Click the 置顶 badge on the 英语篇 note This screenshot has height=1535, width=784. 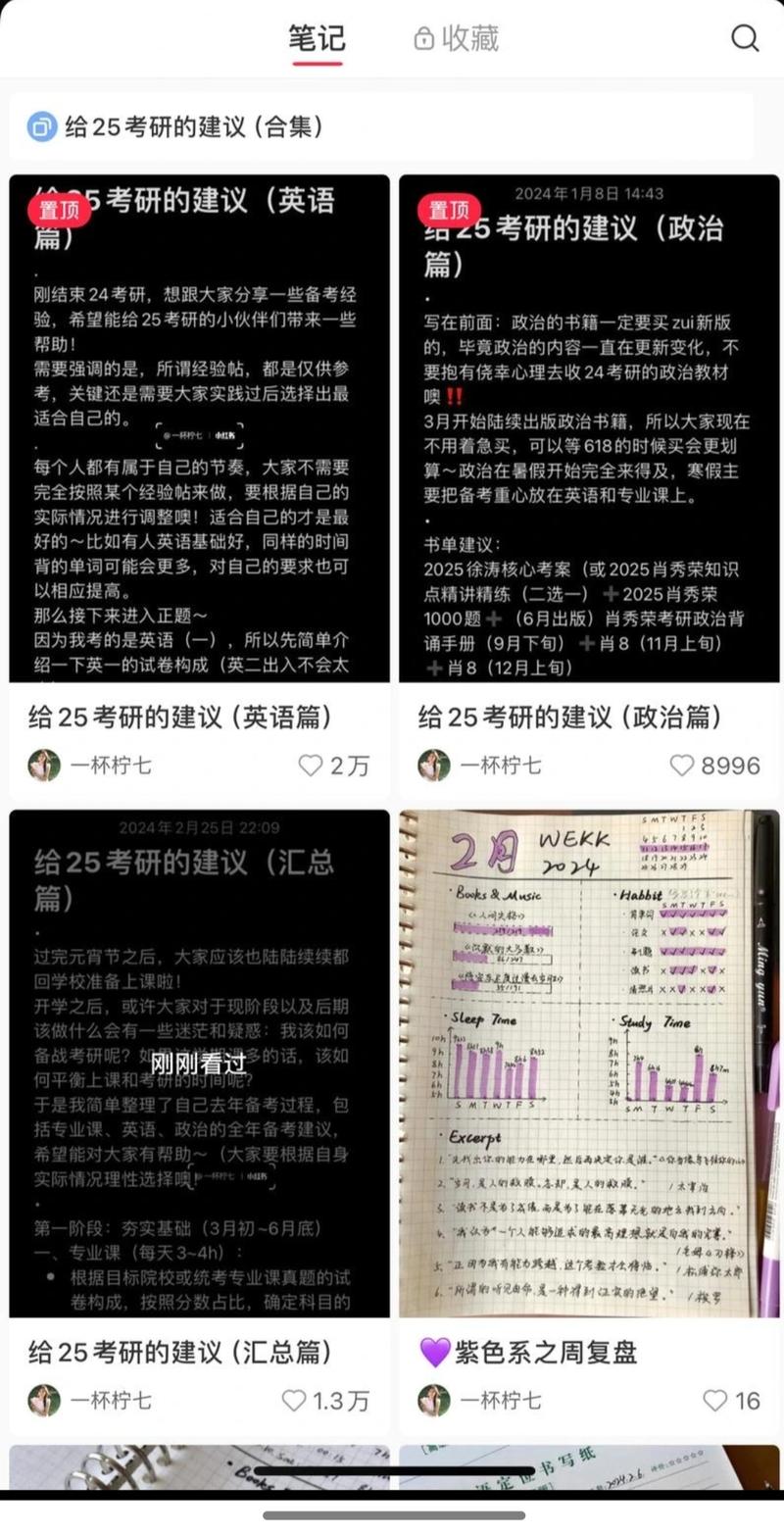coord(59,210)
